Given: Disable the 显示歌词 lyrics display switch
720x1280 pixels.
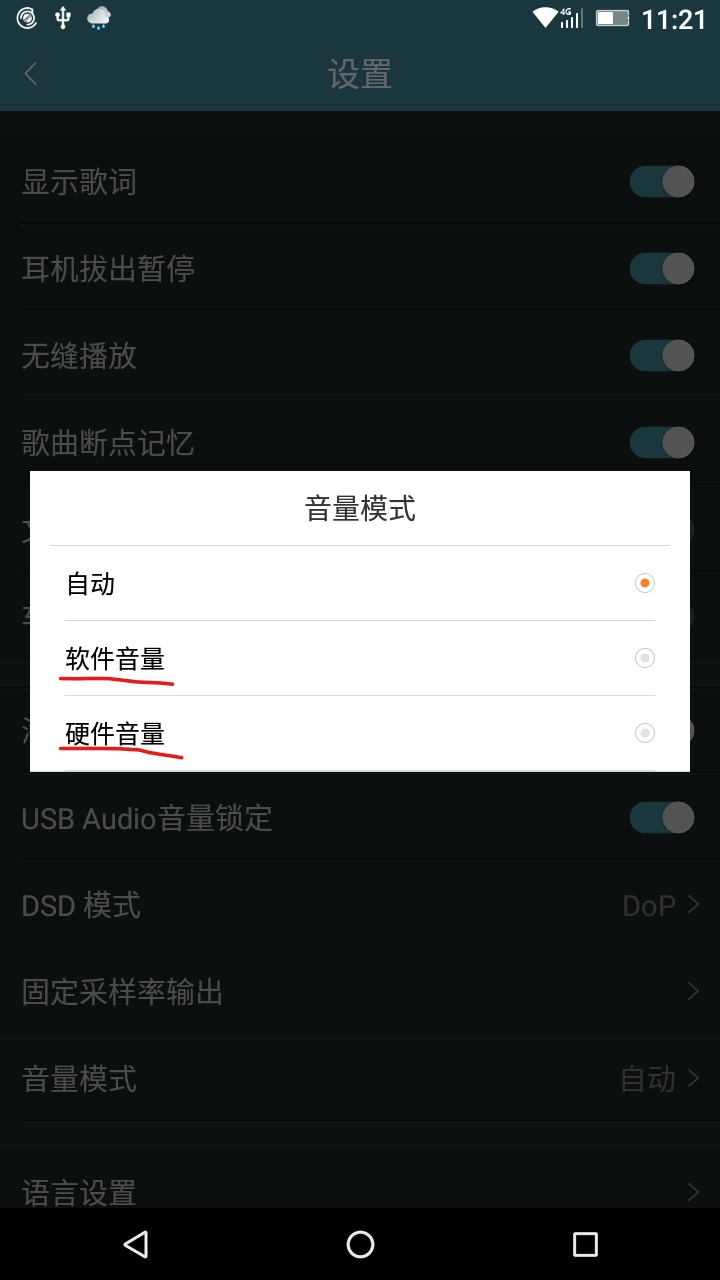Looking at the screenshot, I should point(661,181).
